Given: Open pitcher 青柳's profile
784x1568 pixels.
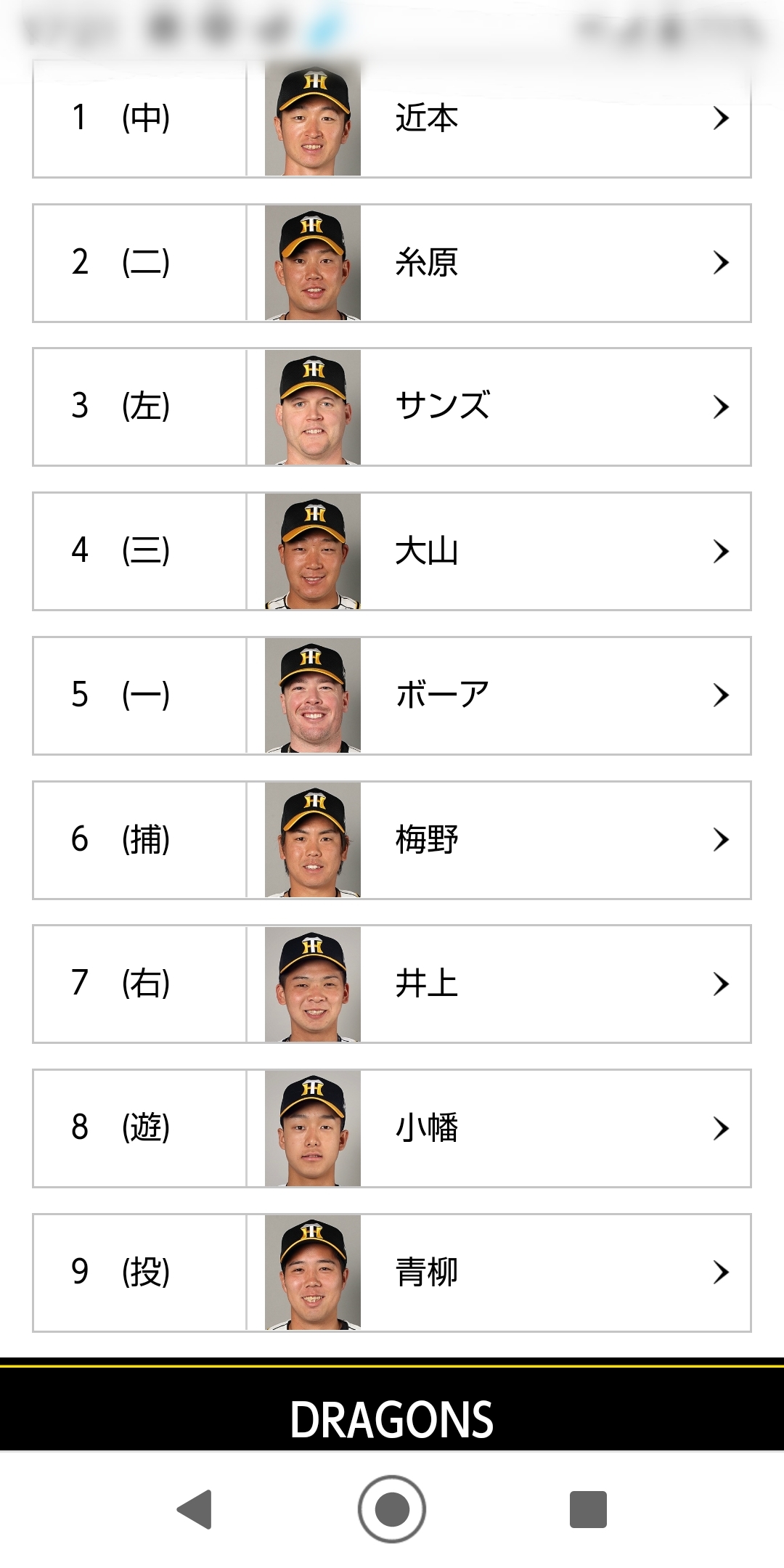Looking at the screenshot, I should (392, 1273).
